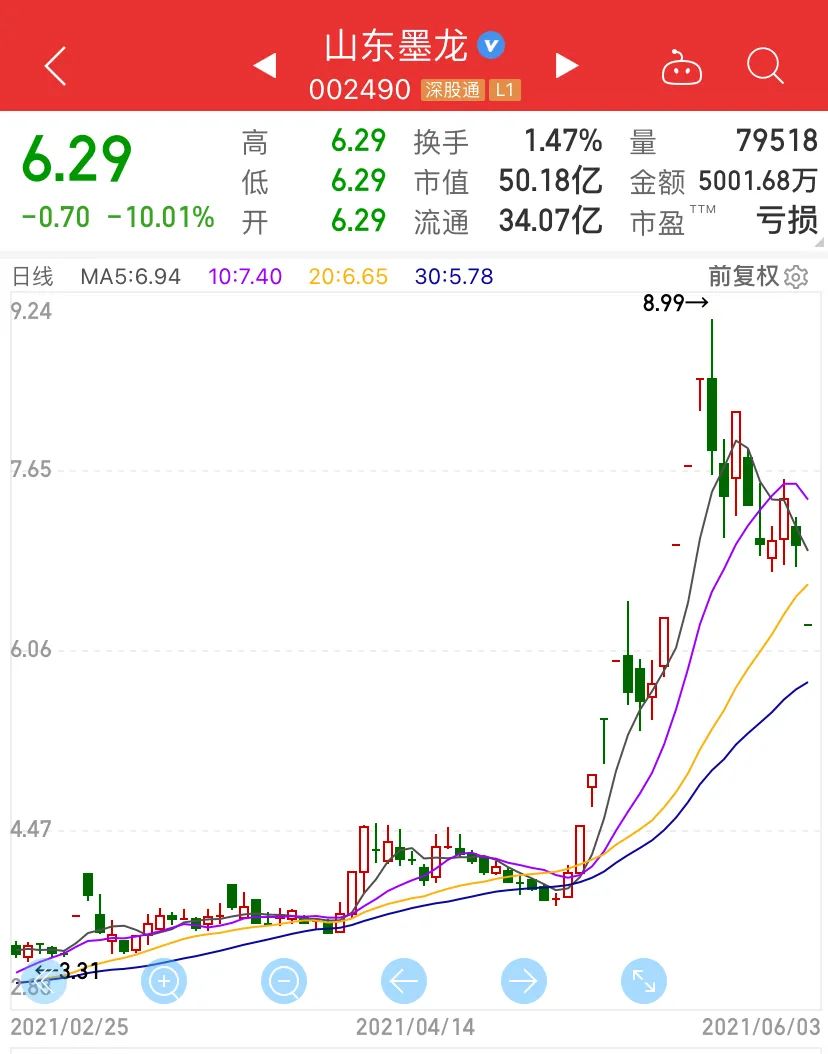The height and width of the screenshot is (1054, 828).
Task: Click the L1 quote level badge
Action: pyautogui.click(x=504, y=90)
